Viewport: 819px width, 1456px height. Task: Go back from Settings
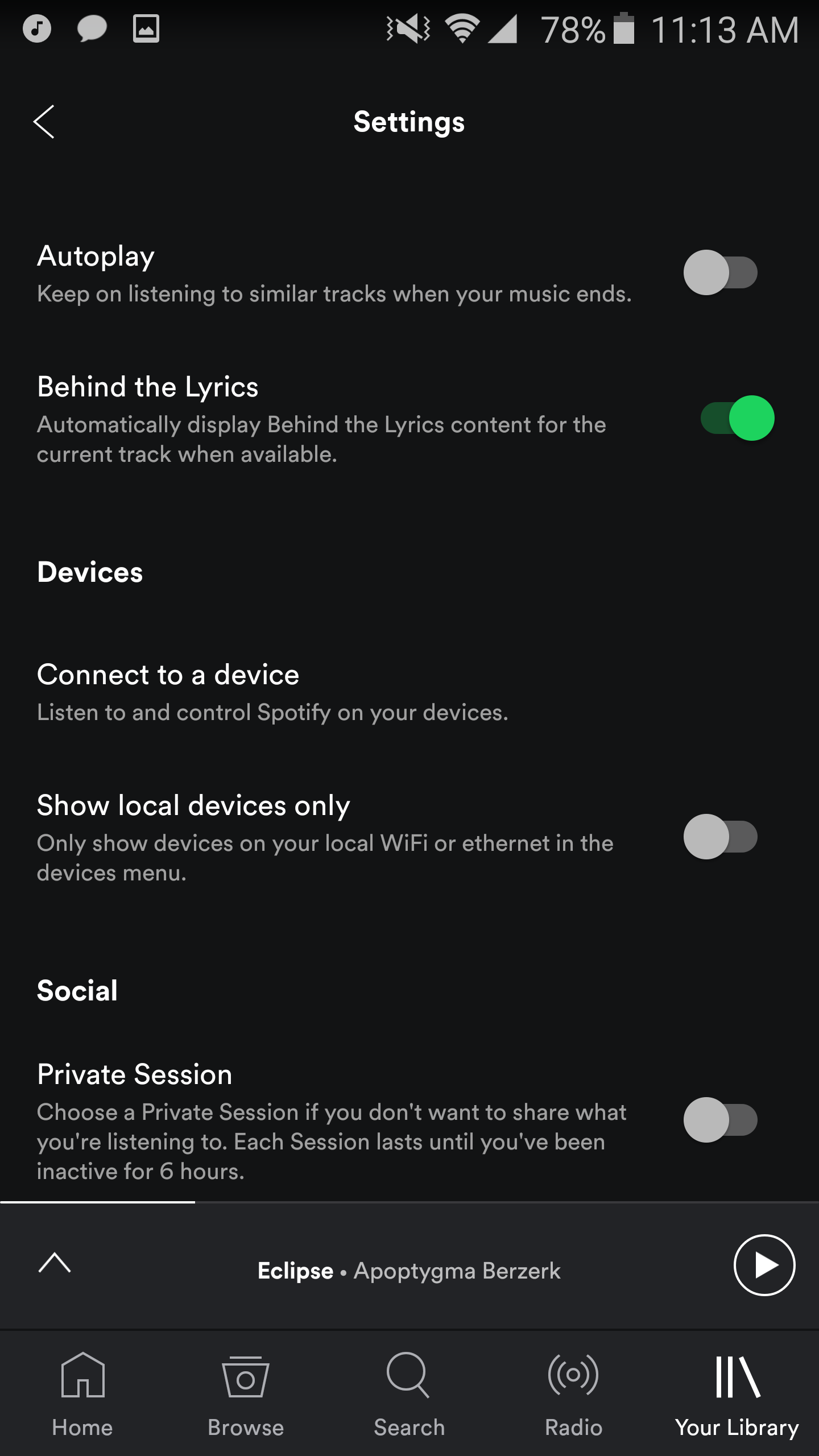[44, 122]
